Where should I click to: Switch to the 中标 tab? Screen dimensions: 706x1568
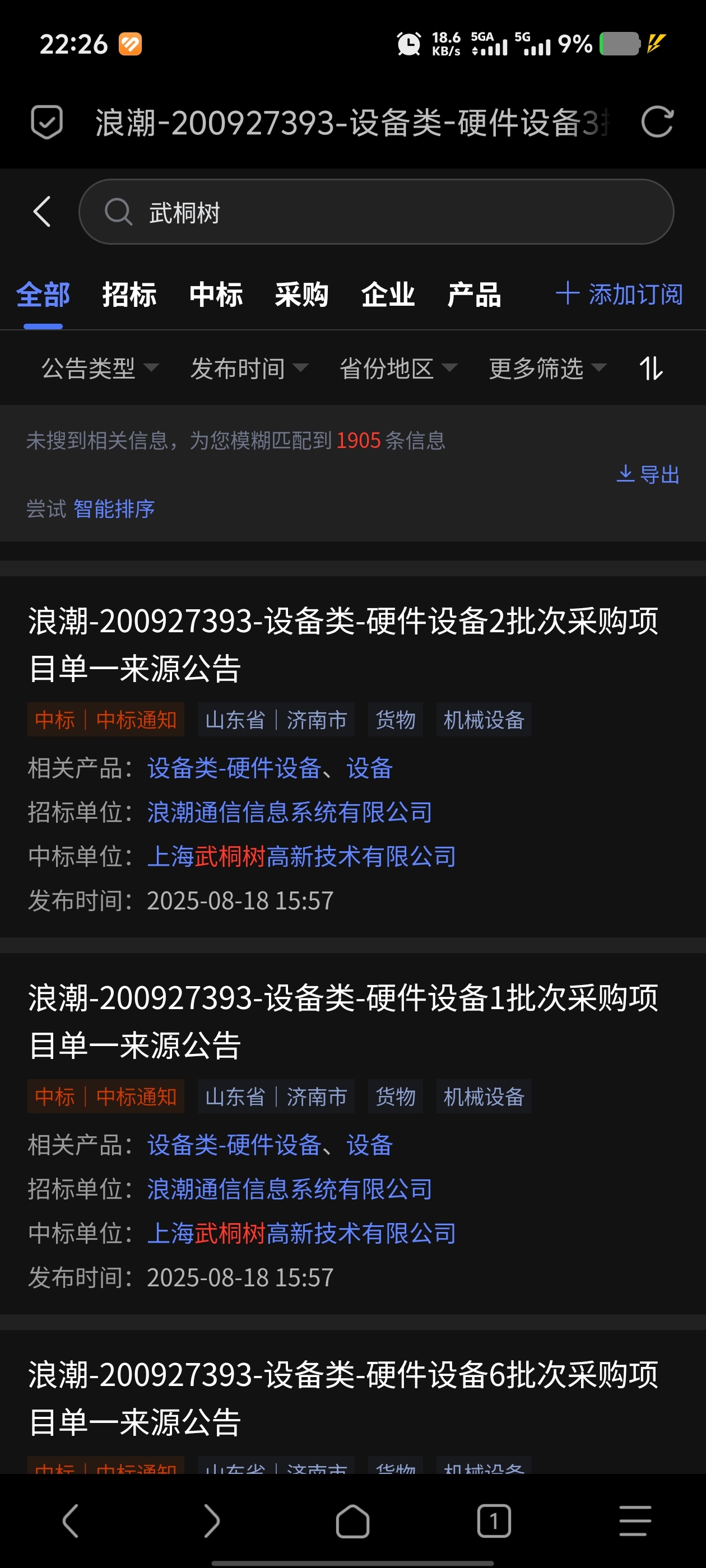216,295
